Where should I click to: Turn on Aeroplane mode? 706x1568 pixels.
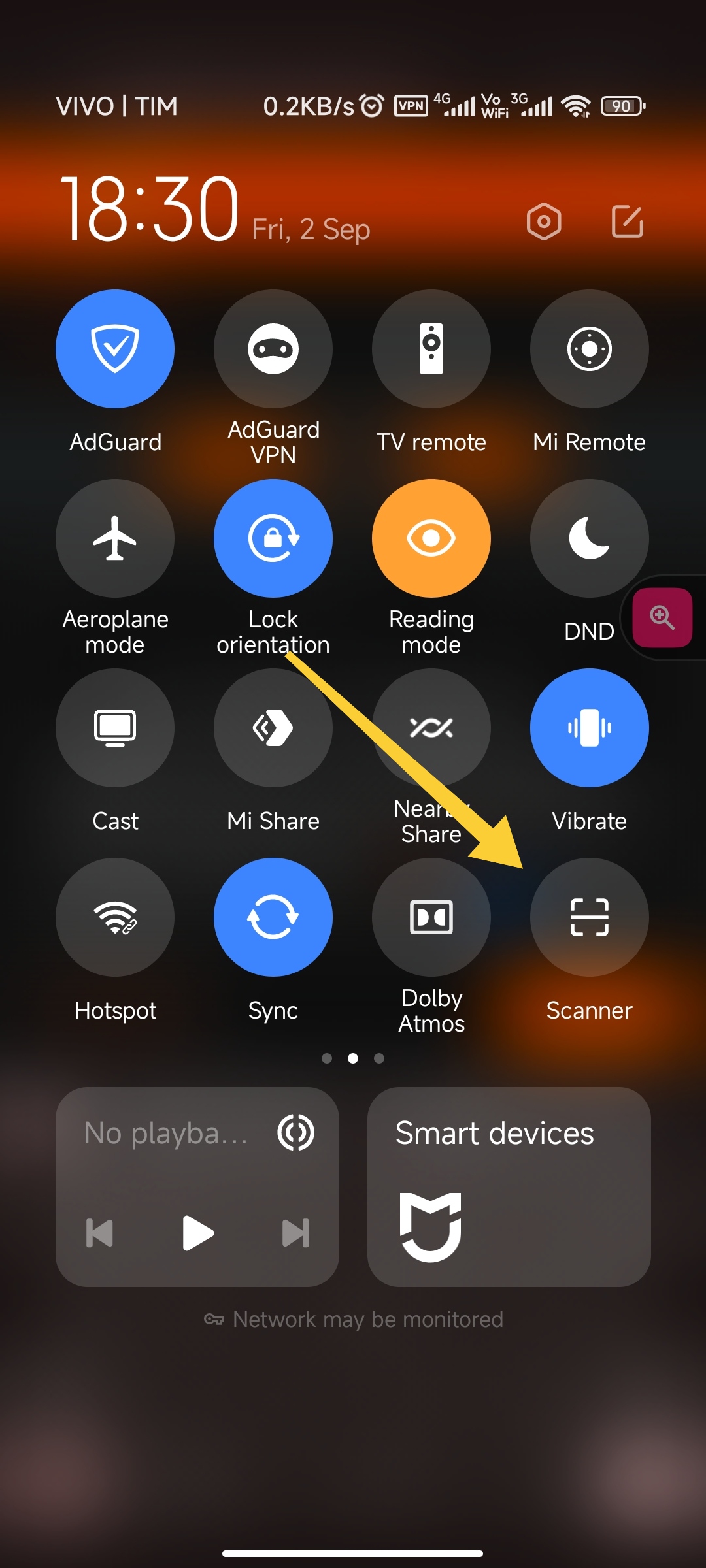[115, 538]
